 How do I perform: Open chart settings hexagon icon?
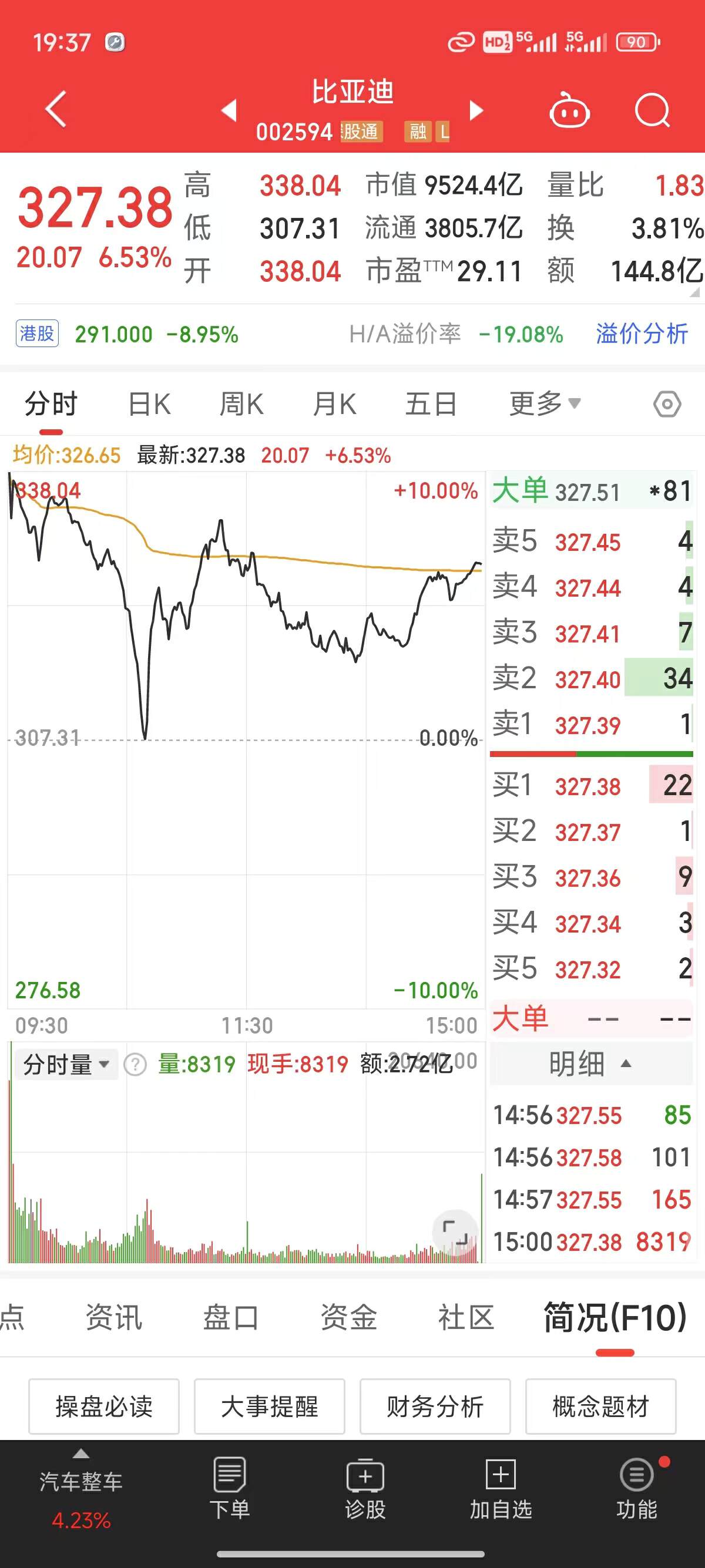click(x=667, y=404)
